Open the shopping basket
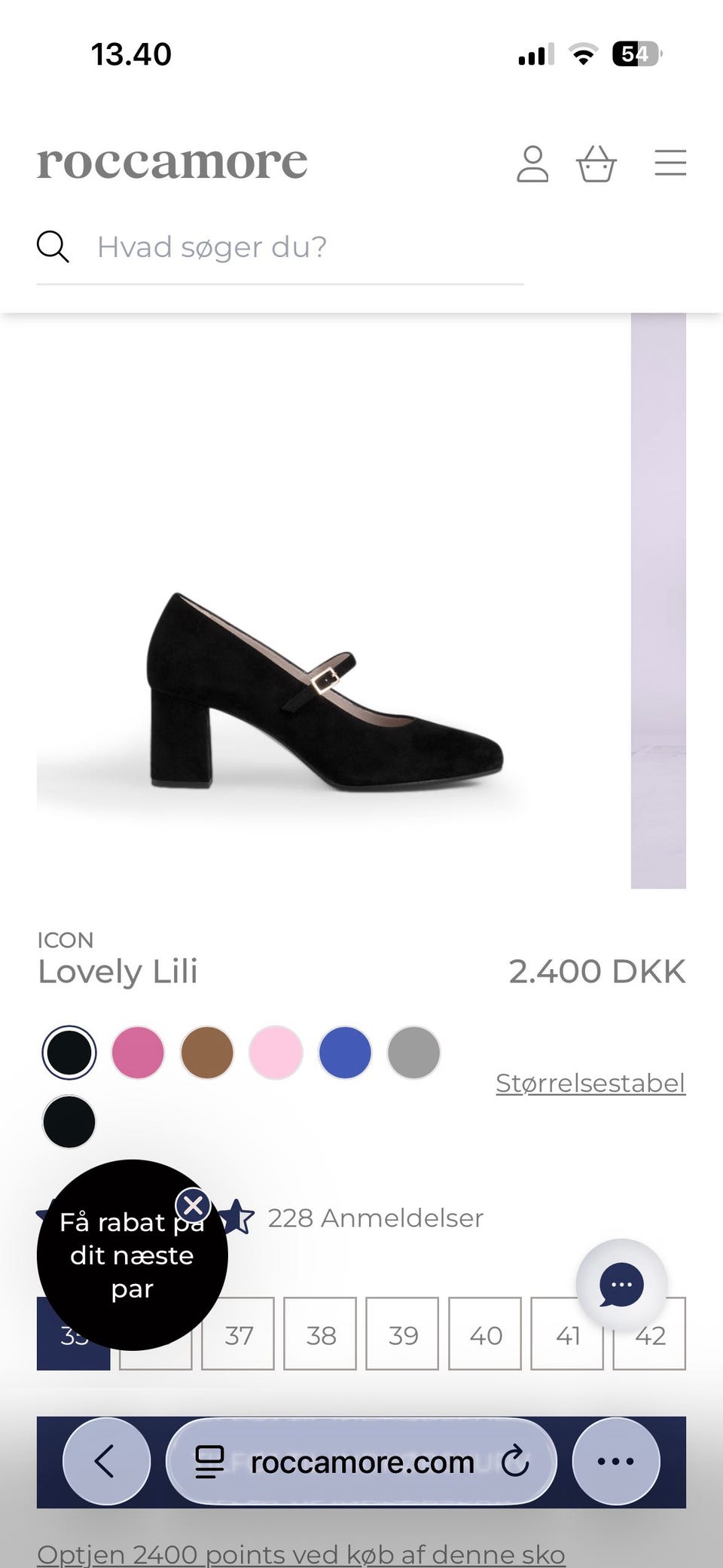This screenshot has width=723, height=1568. [596, 164]
